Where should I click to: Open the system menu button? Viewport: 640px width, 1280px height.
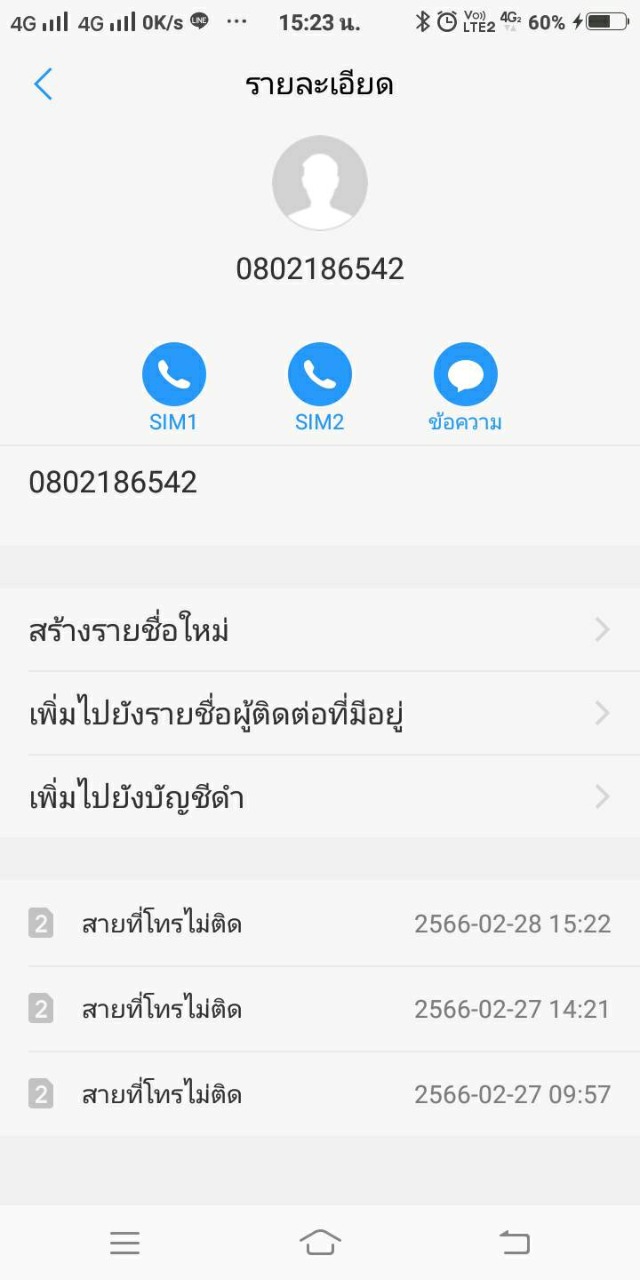tap(125, 1243)
